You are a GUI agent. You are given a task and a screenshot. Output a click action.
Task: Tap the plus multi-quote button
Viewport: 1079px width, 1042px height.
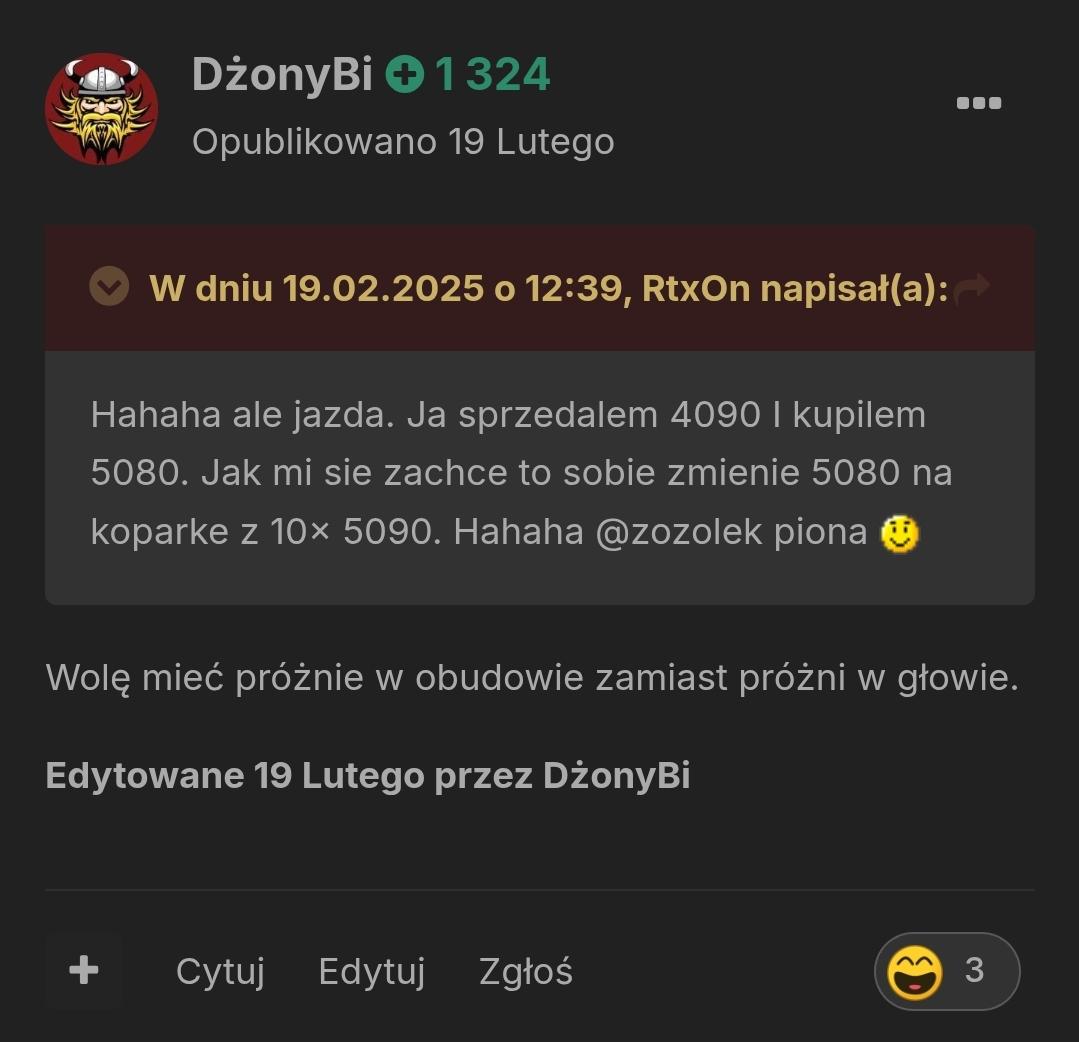pyautogui.click(x=84, y=970)
